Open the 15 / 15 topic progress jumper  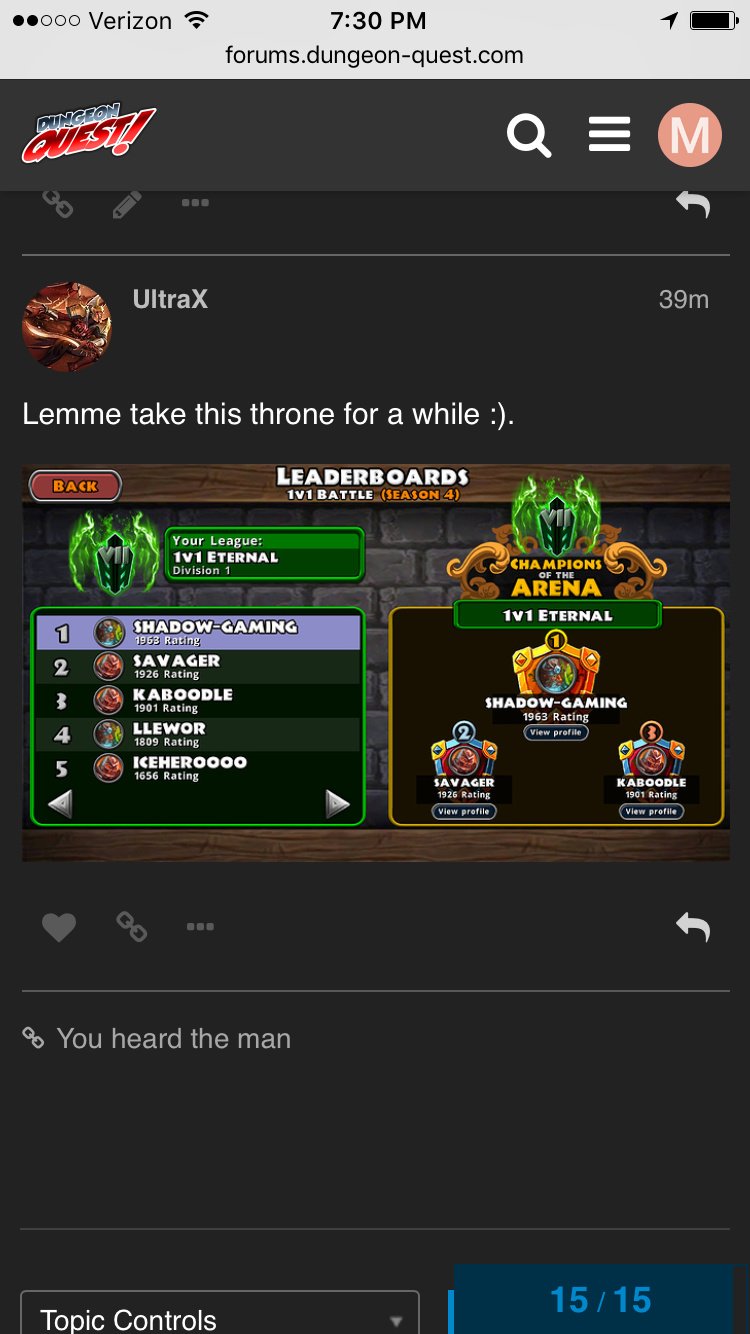click(600, 1300)
